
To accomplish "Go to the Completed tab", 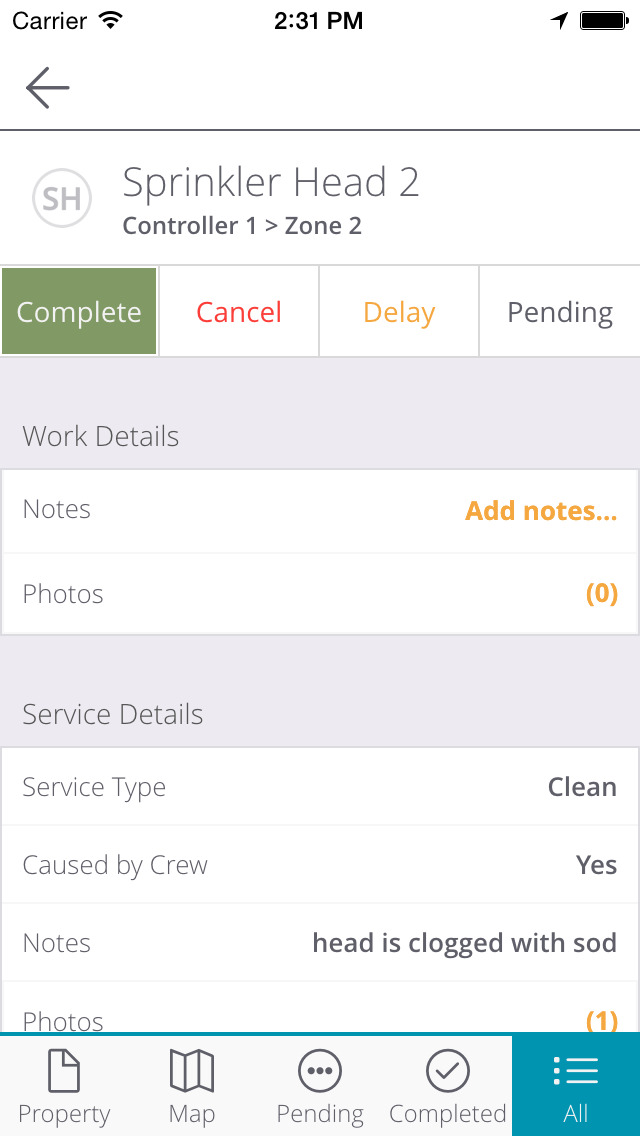I will [447, 1086].
